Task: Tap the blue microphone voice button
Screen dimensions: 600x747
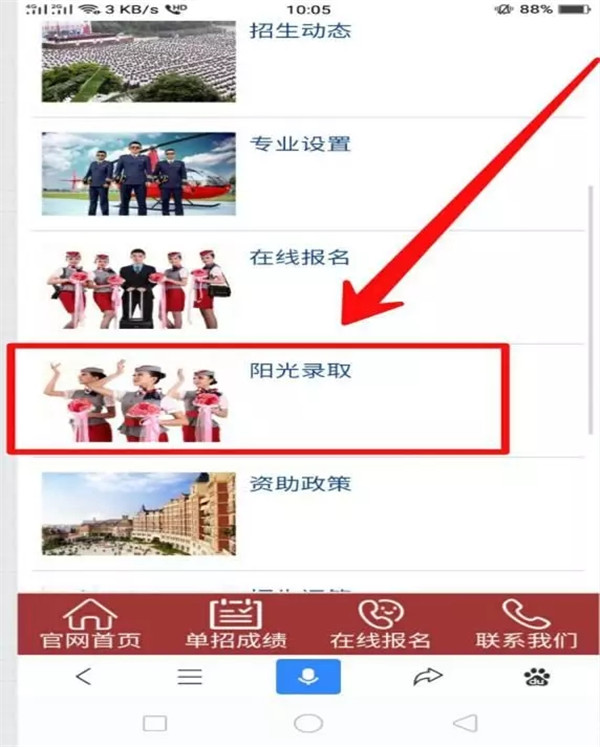Action: [308, 677]
